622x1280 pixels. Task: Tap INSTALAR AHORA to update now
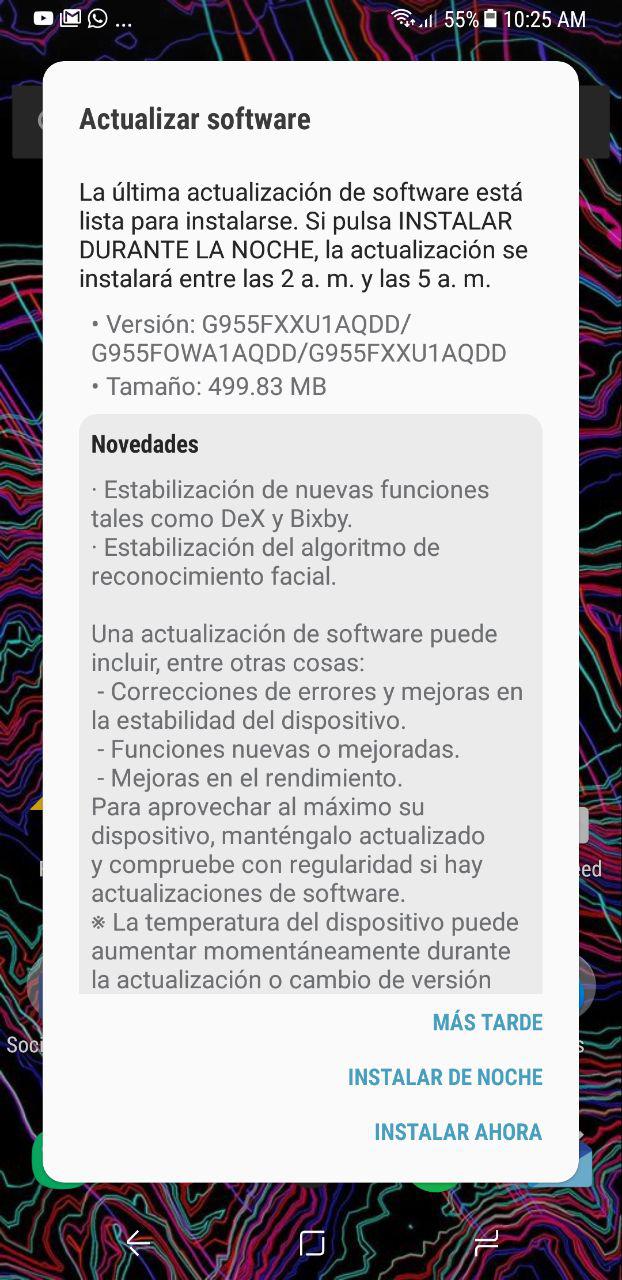pyautogui.click(x=458, y=1132)
